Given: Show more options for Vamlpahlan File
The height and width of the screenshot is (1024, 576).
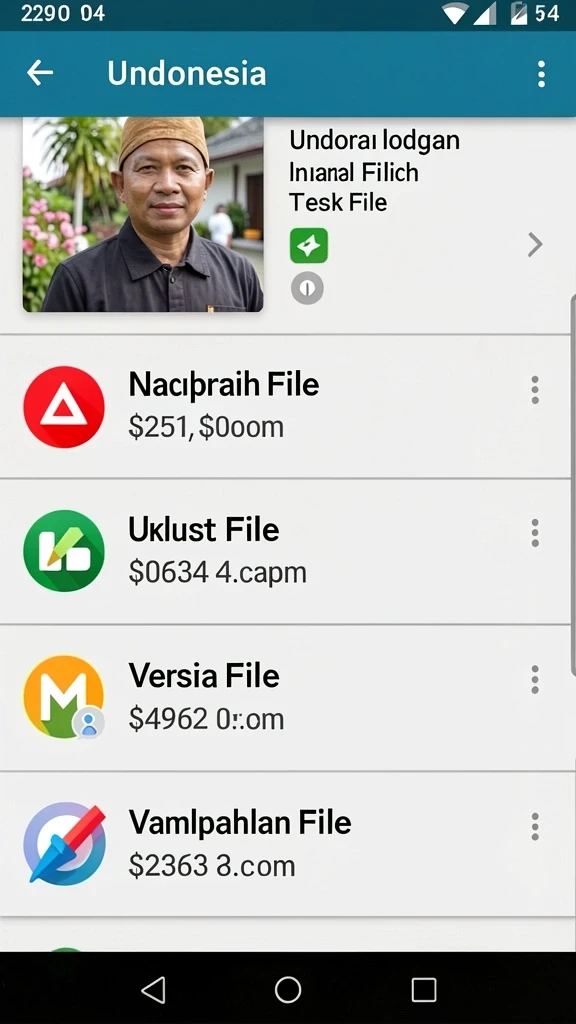Looking at the screenshot, I should (535, 826).
